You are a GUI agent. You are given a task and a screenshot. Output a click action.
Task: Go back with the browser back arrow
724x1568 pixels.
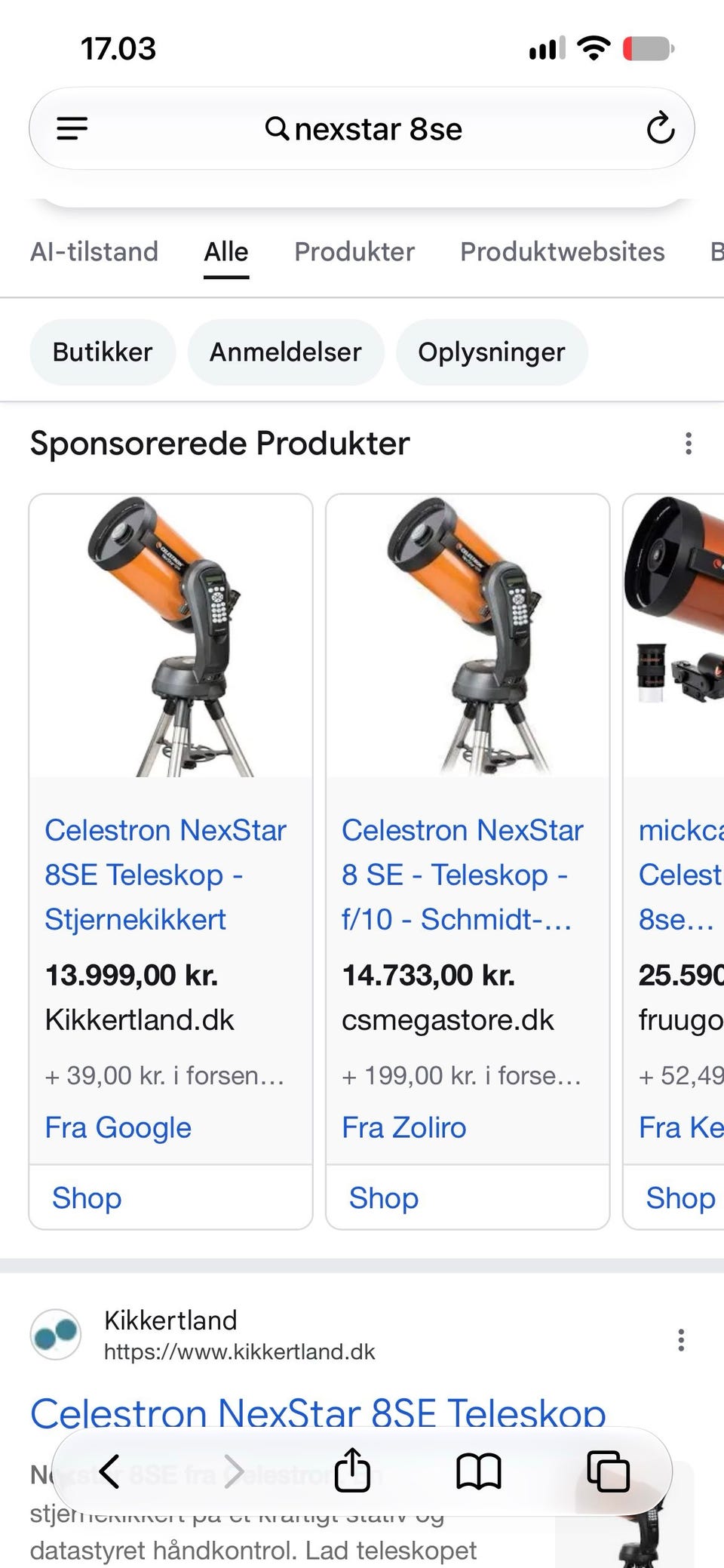tap(109, 1471)
